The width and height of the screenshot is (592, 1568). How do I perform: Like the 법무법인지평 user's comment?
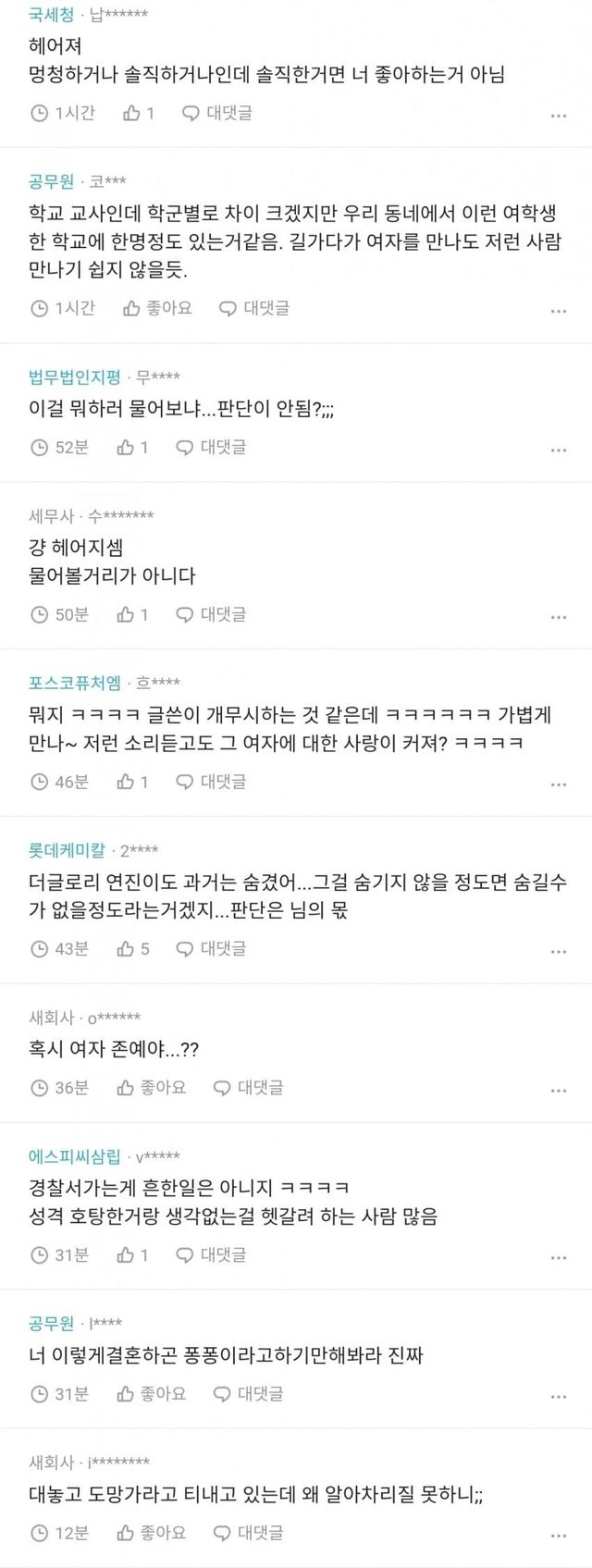click(132, 448)
